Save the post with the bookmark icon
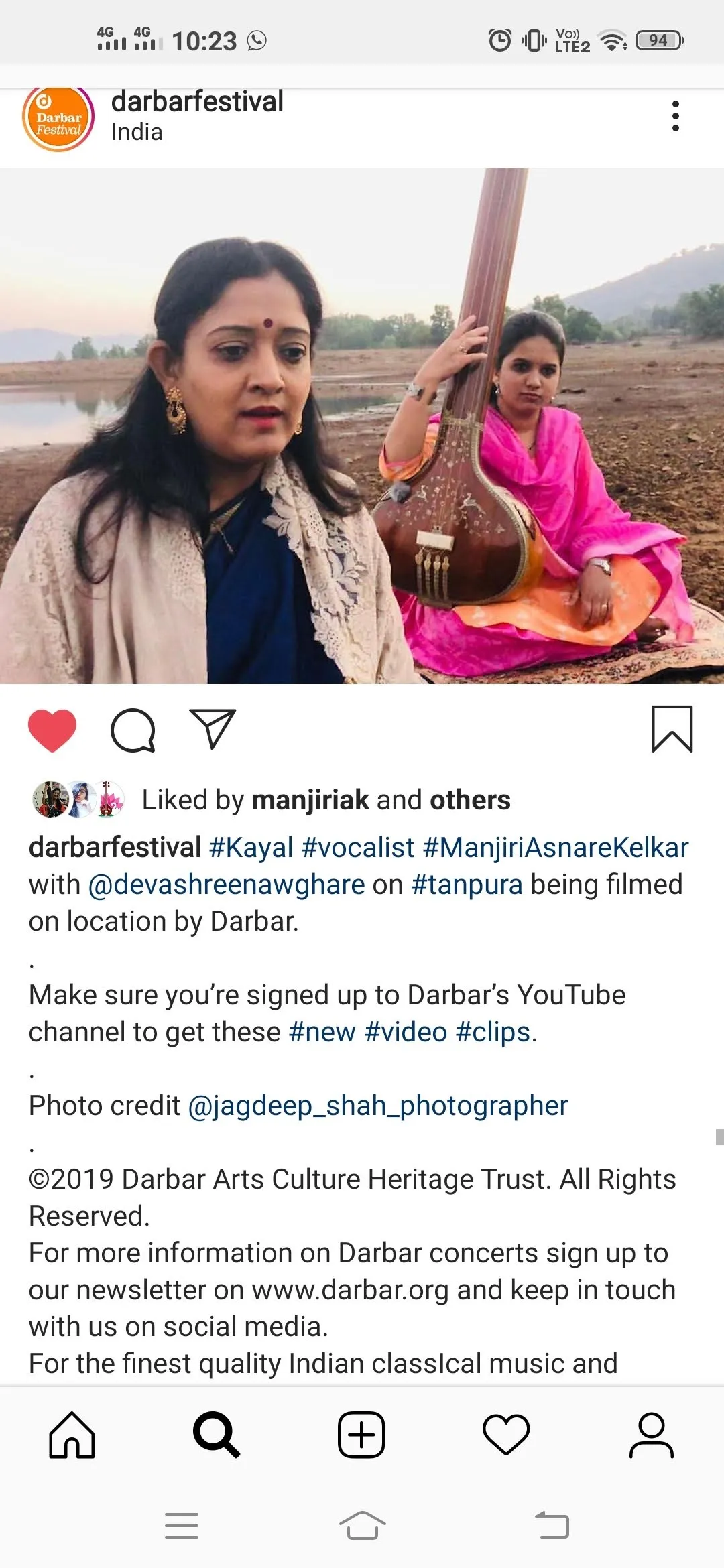The image size is (724, 1568). 672,729
